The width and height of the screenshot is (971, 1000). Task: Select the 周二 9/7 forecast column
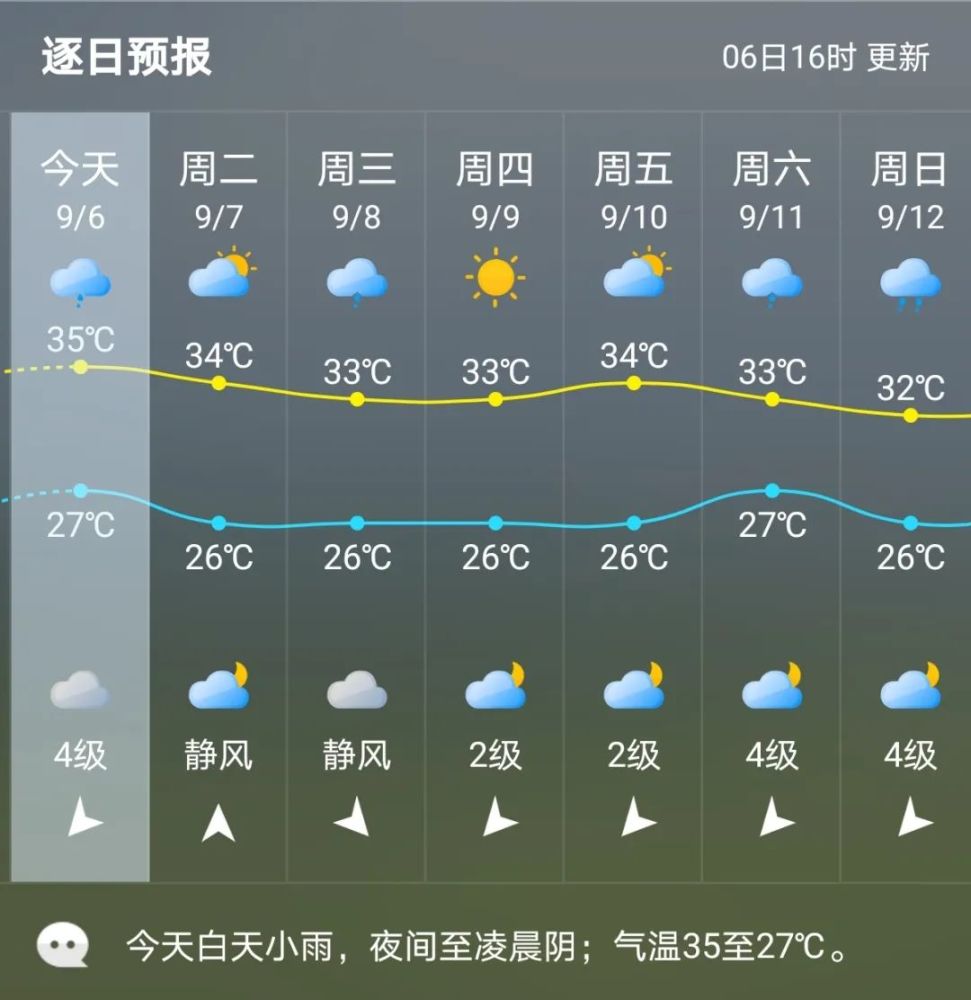[218, 495]
